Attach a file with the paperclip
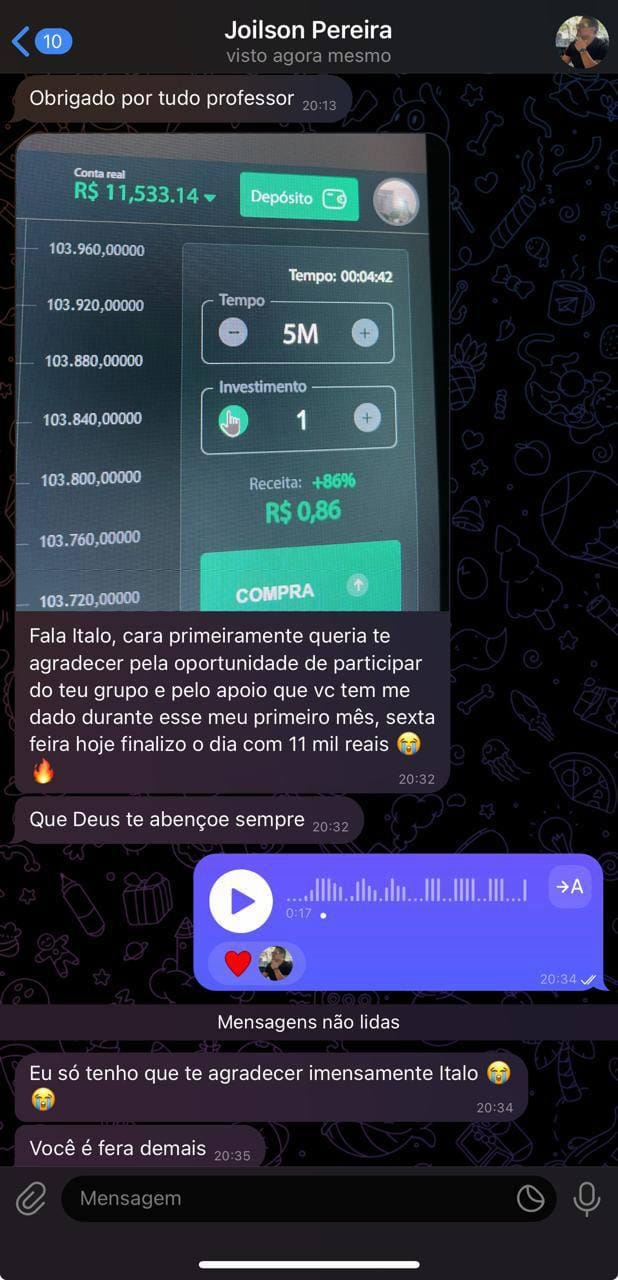The height and width of the screenshot is (1280, 618). pyautogui.click(x=31, y=1198)
